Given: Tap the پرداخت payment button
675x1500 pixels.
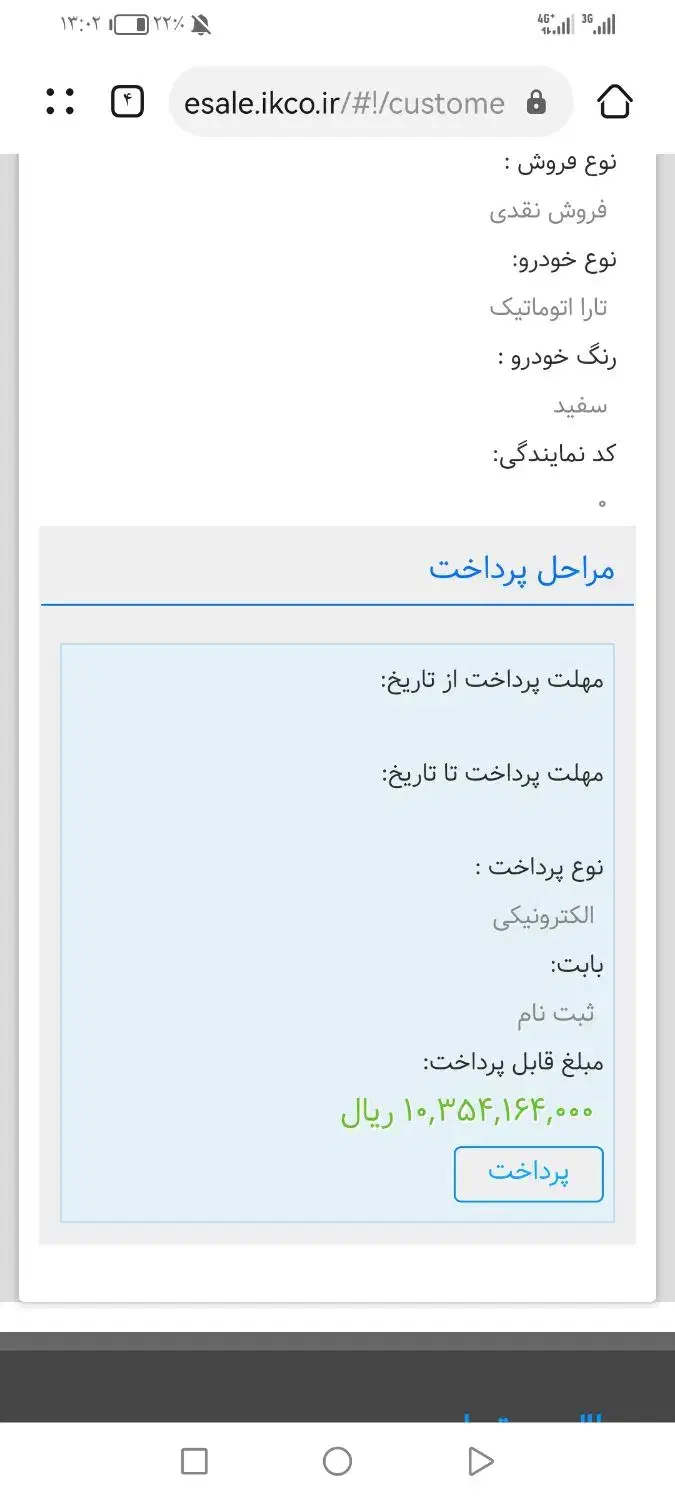Looking at the screenshot, I should (528, 1174).
